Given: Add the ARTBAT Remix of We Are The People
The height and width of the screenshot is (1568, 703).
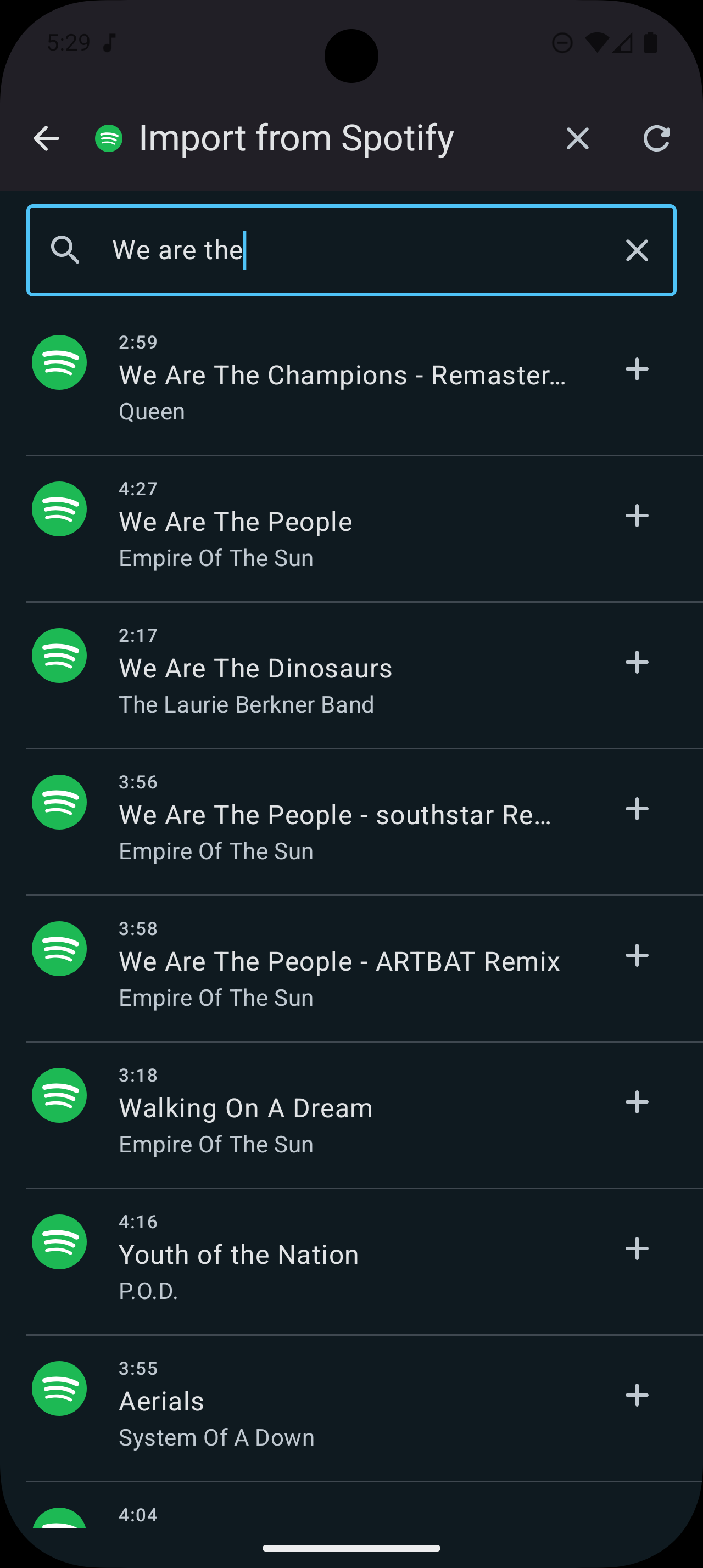Looking at the screenshot, I should tap(637, 956).
